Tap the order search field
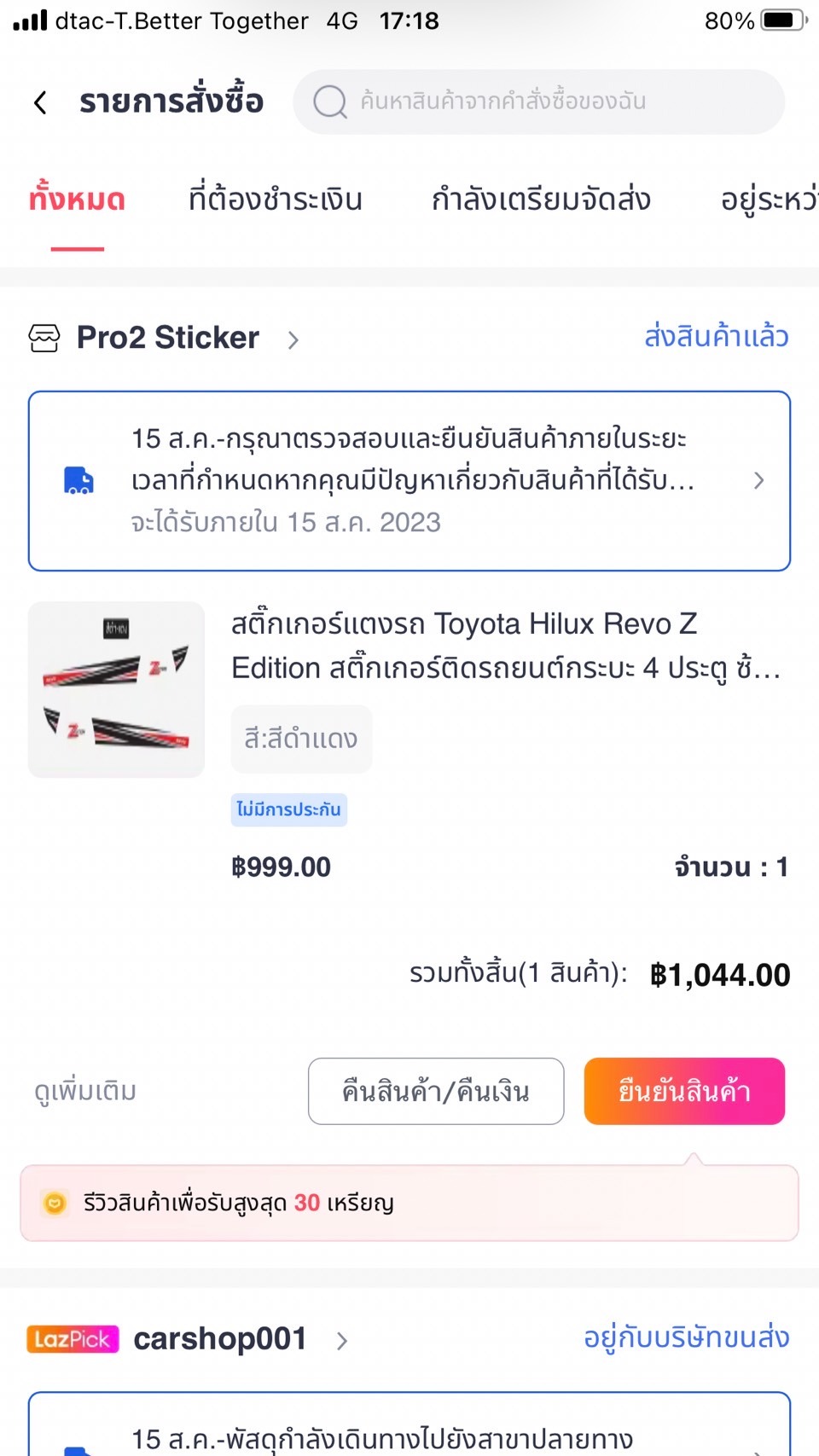 pyautogui.click(x=539, y=102)
